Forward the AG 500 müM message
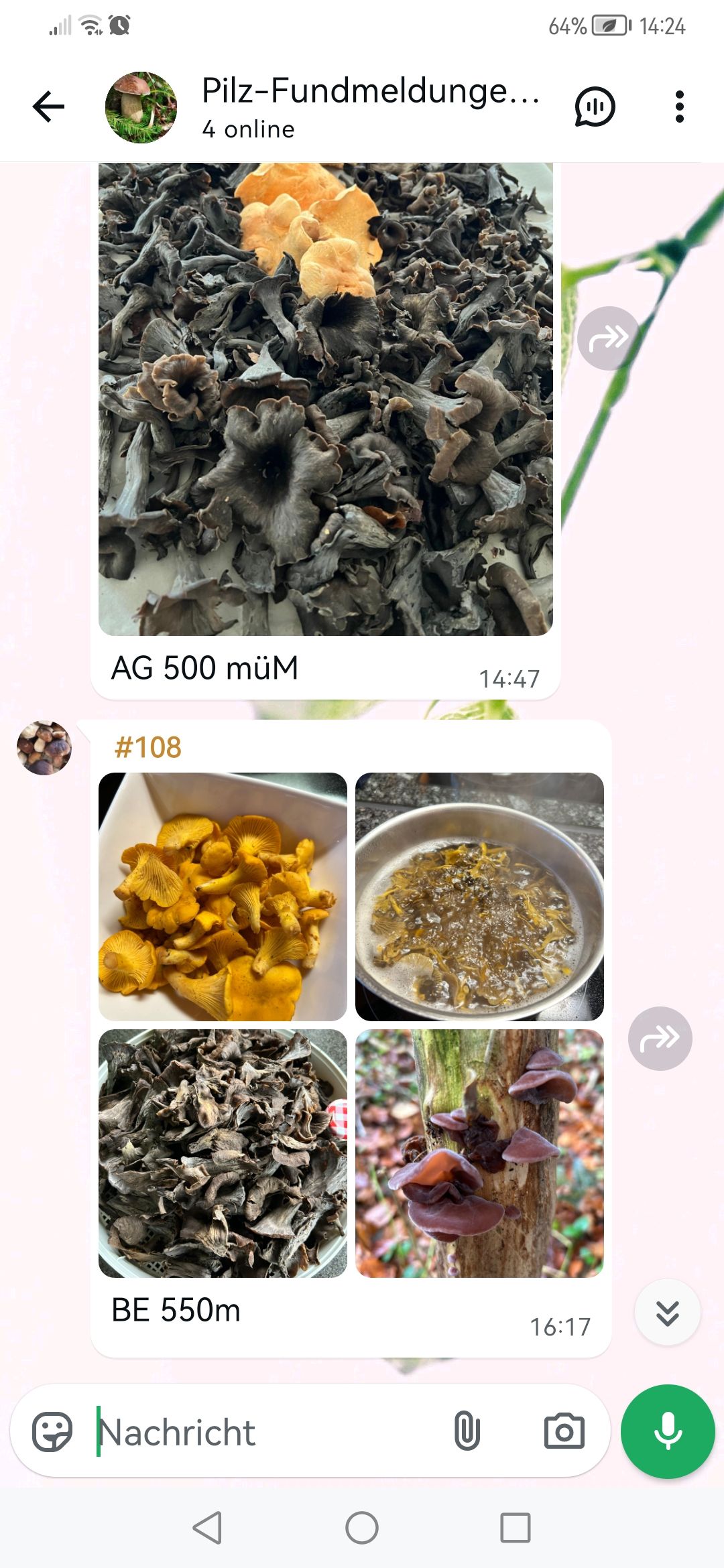This screenshot has height=1568, width=724. pyautogui.click(x=608, y=338)
